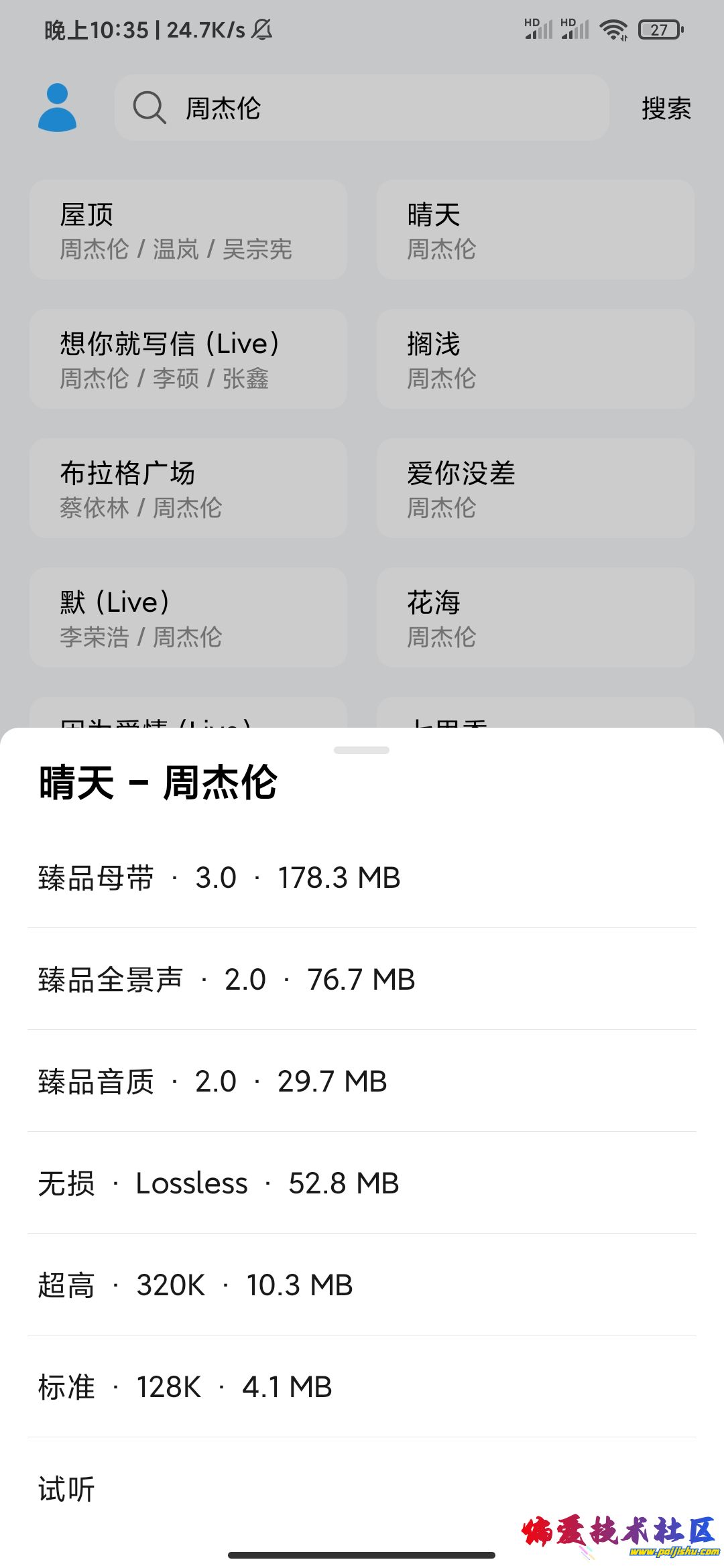Screen dimensions: 724x1568
Task: Select 无损 Lossless 52.8 MB quality
Action: click(362, 1183)
